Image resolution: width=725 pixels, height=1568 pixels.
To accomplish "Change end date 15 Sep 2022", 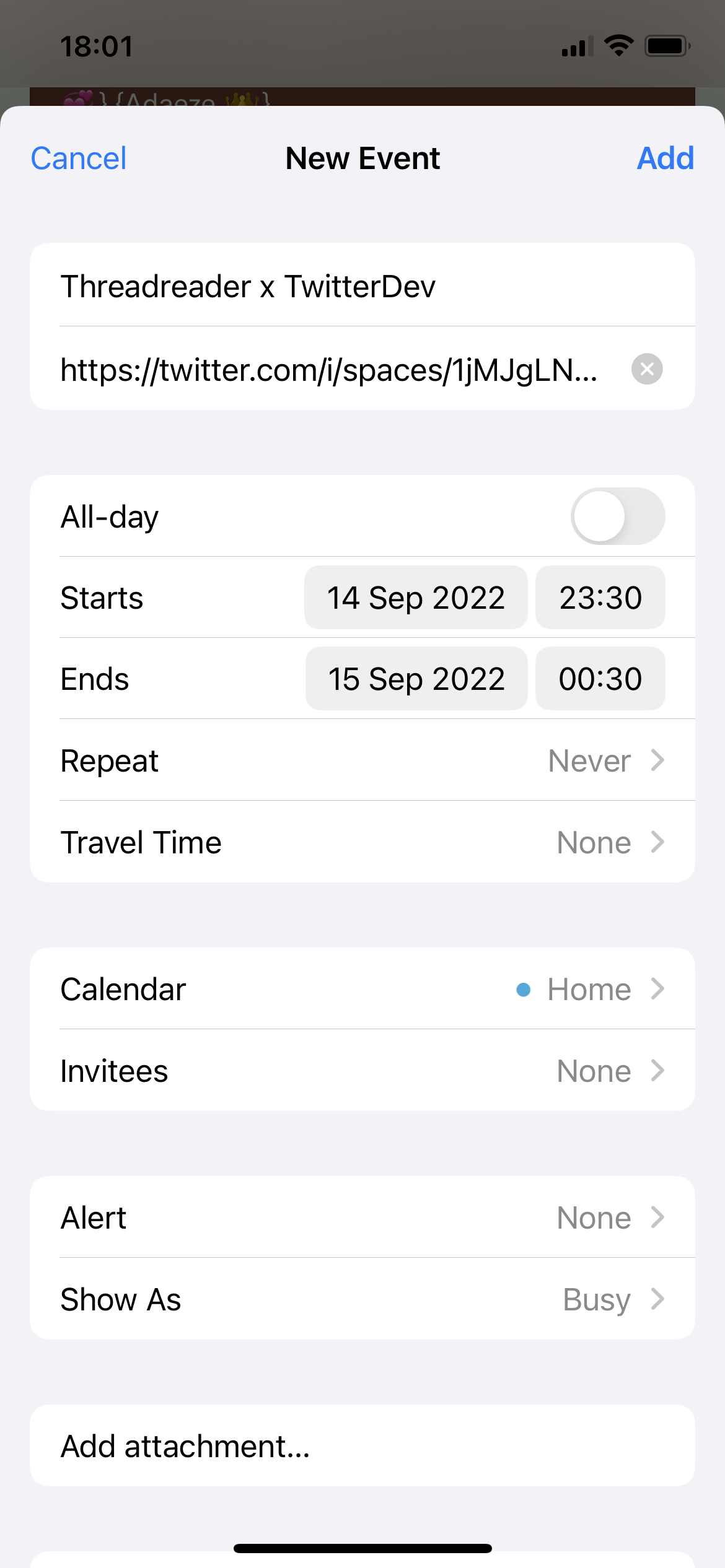I will pos(416,679).
